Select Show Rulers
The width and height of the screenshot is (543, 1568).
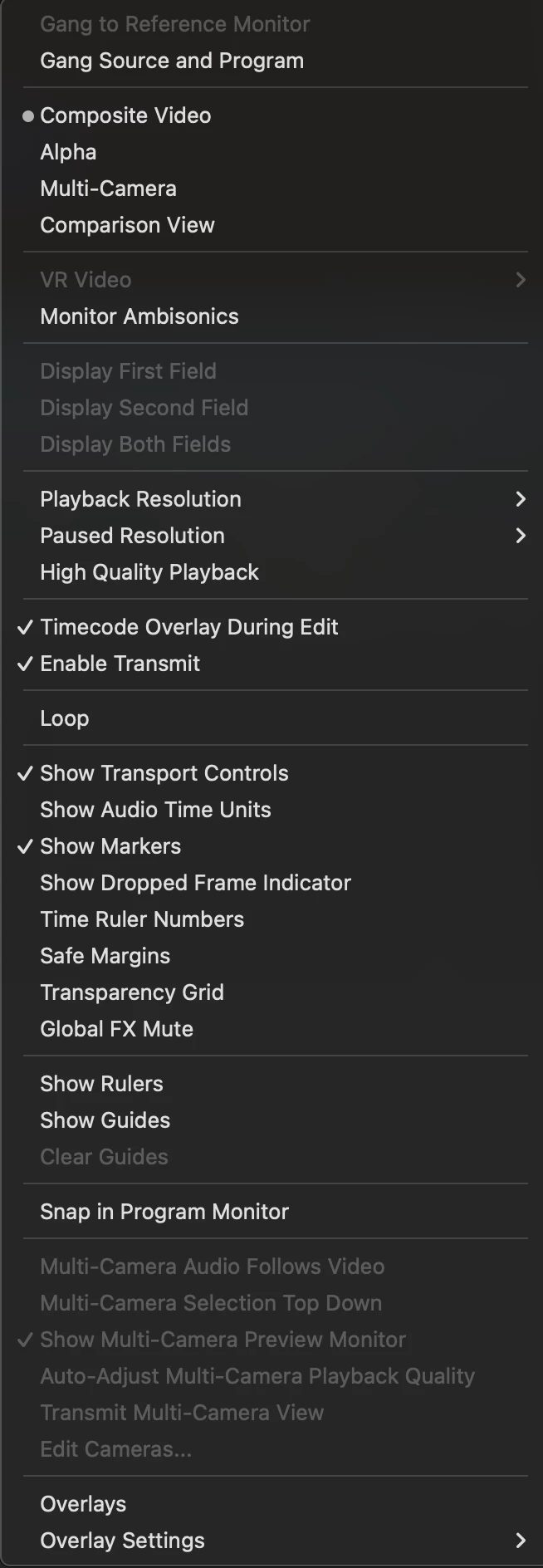point(101,1084)
